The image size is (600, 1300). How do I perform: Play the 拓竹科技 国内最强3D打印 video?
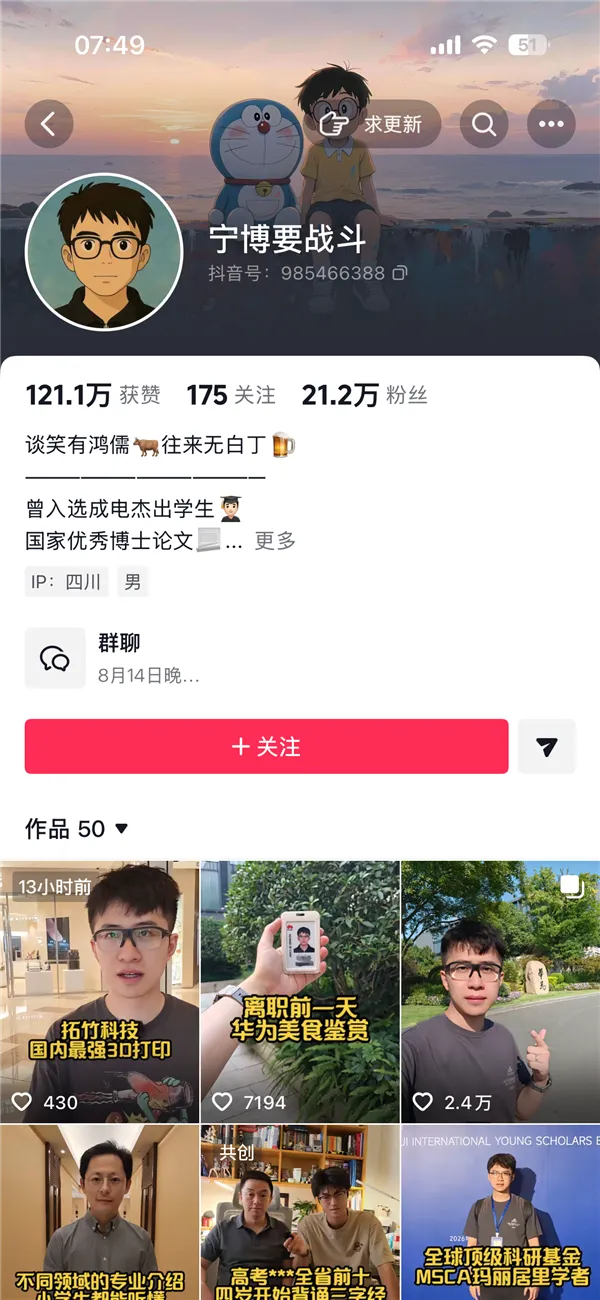click(x=99, y=992)
